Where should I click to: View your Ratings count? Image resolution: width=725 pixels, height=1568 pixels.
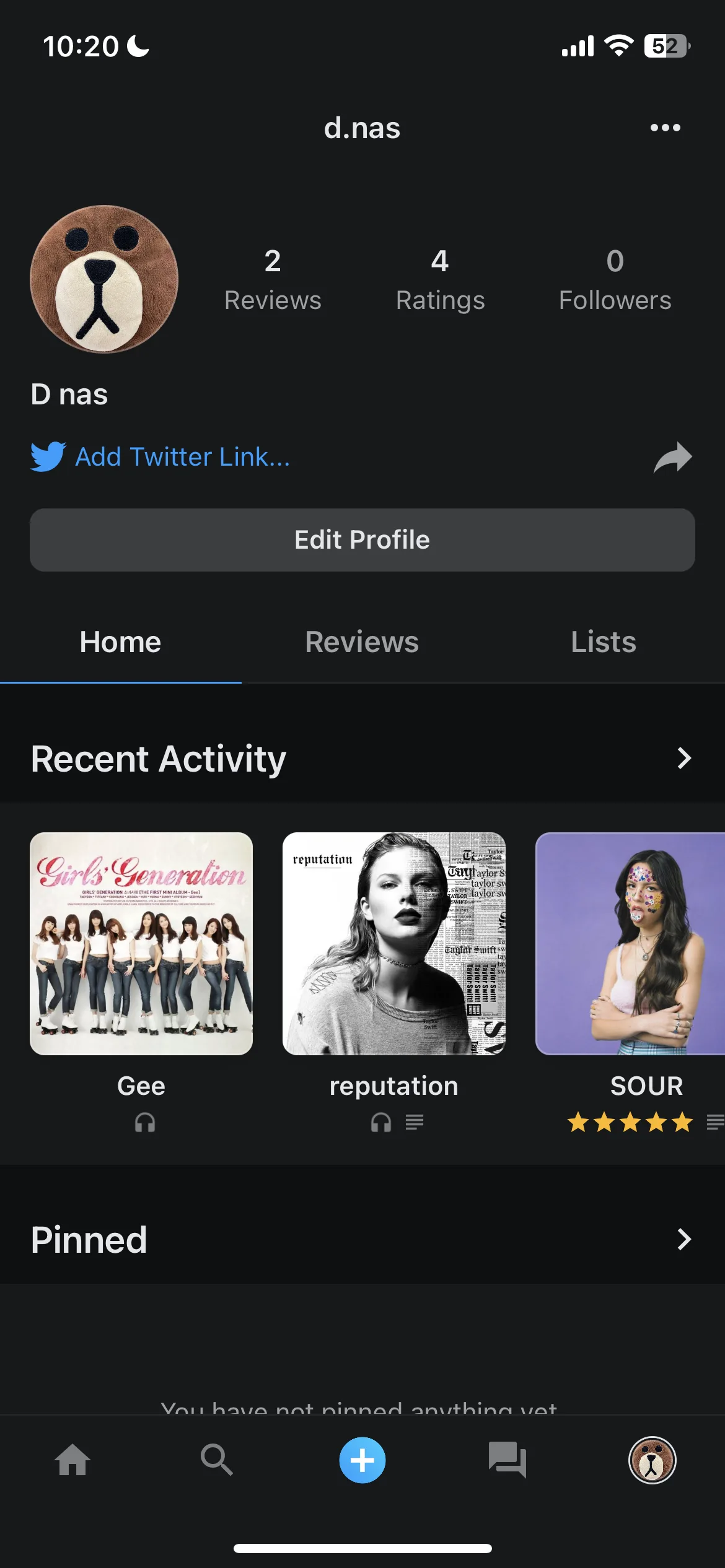click(440, 279)
